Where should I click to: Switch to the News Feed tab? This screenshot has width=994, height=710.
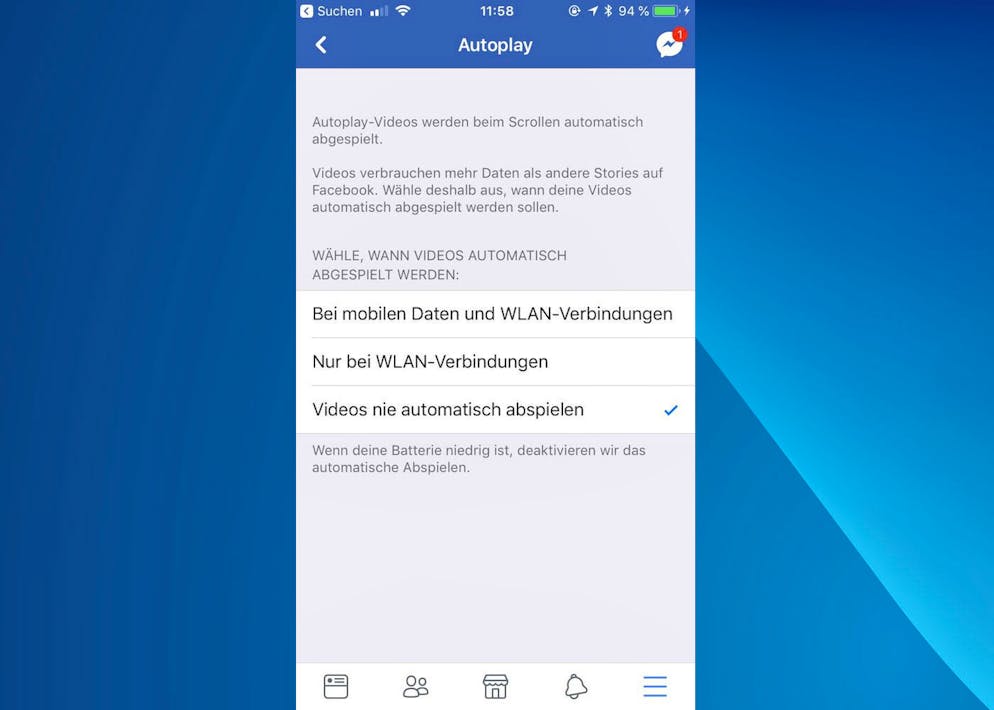[336, 686]
